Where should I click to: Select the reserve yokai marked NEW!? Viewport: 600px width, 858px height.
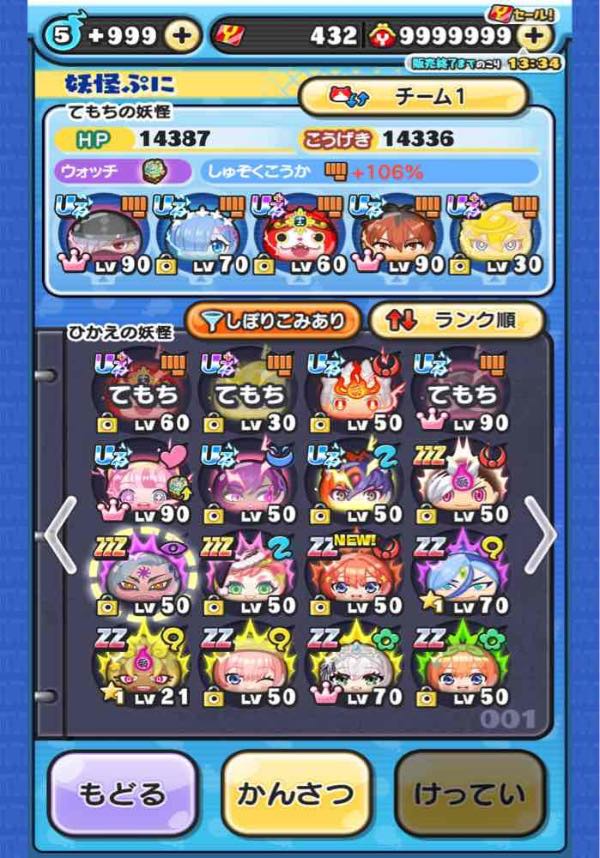pyautogui.click(x=355, y=575)
